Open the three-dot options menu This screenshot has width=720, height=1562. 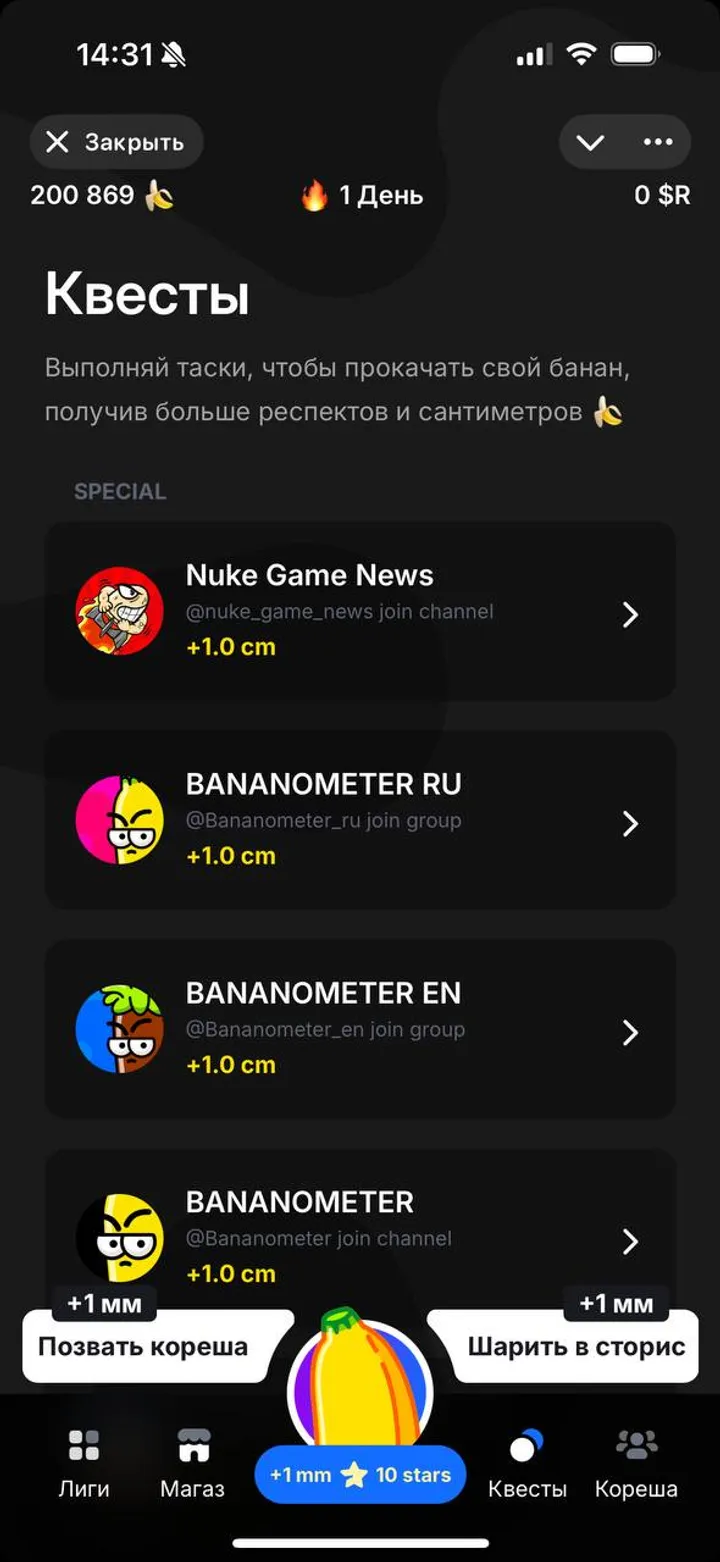pos(659,142)
